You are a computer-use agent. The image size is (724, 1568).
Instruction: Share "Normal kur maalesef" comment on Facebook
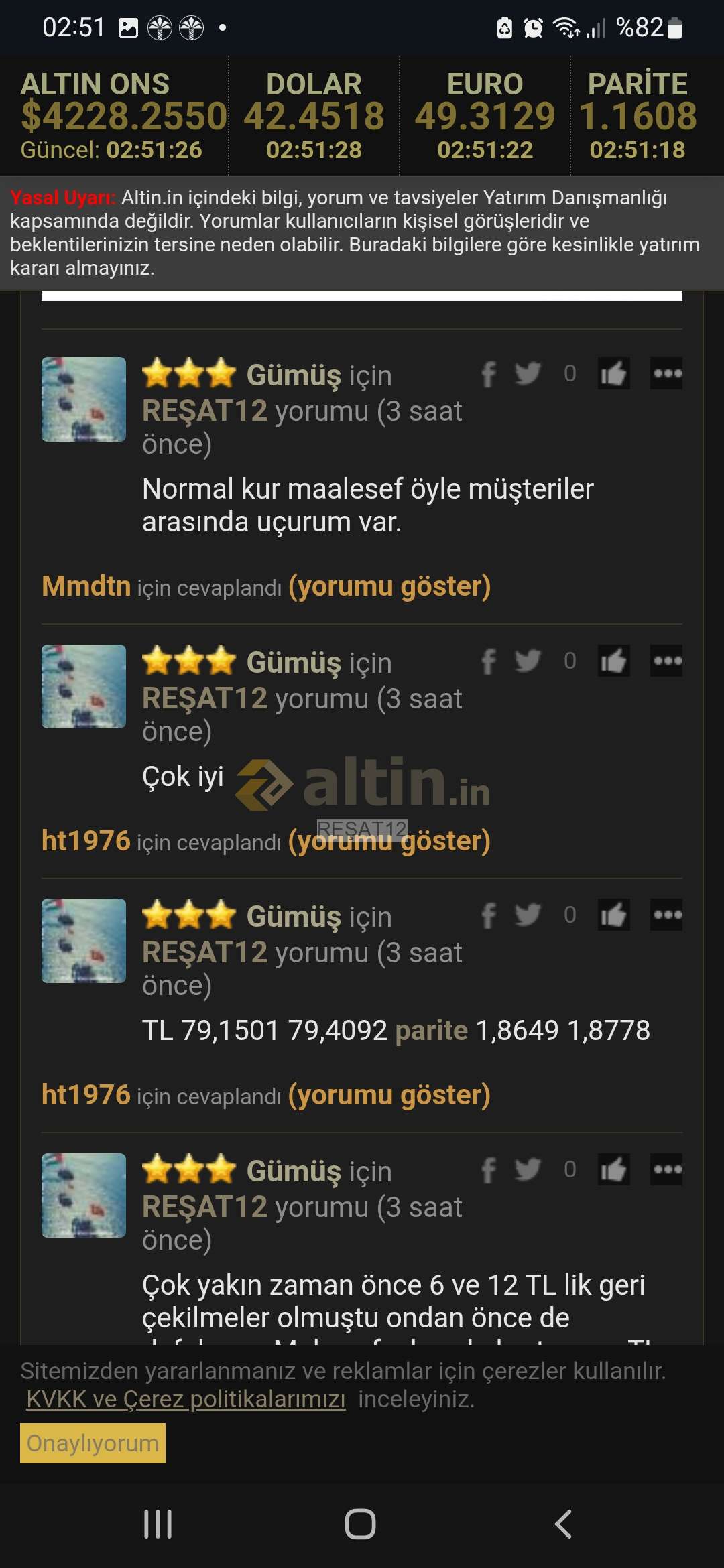pyautogui.click(x=489, y=374)
